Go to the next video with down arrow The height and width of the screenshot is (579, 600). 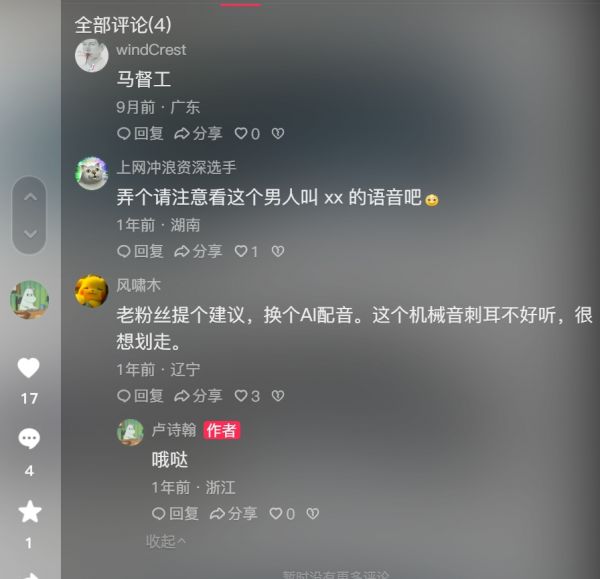[x=29, y=234]
